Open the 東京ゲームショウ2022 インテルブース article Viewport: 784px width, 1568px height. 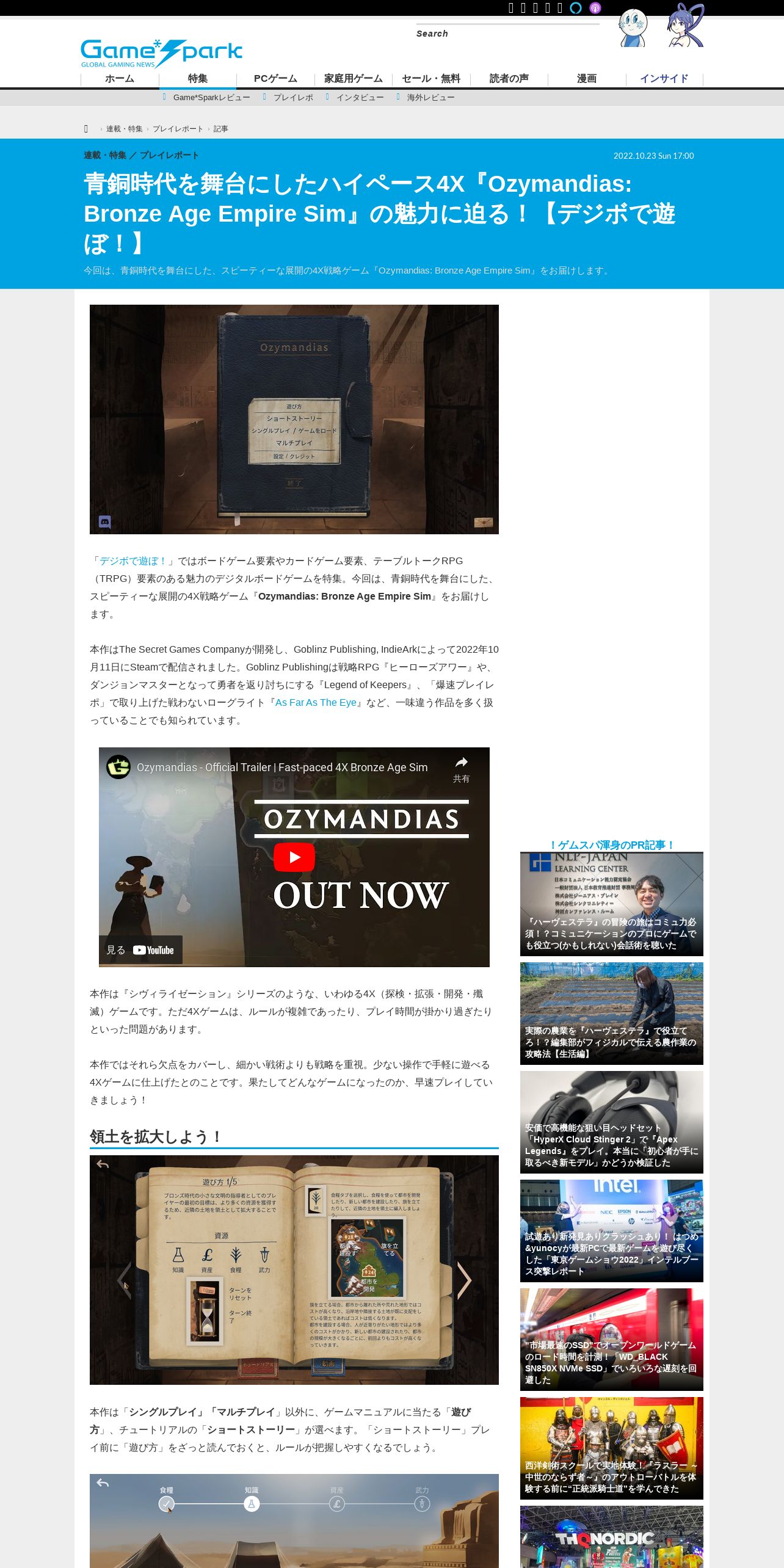[x=612, y=1231]
